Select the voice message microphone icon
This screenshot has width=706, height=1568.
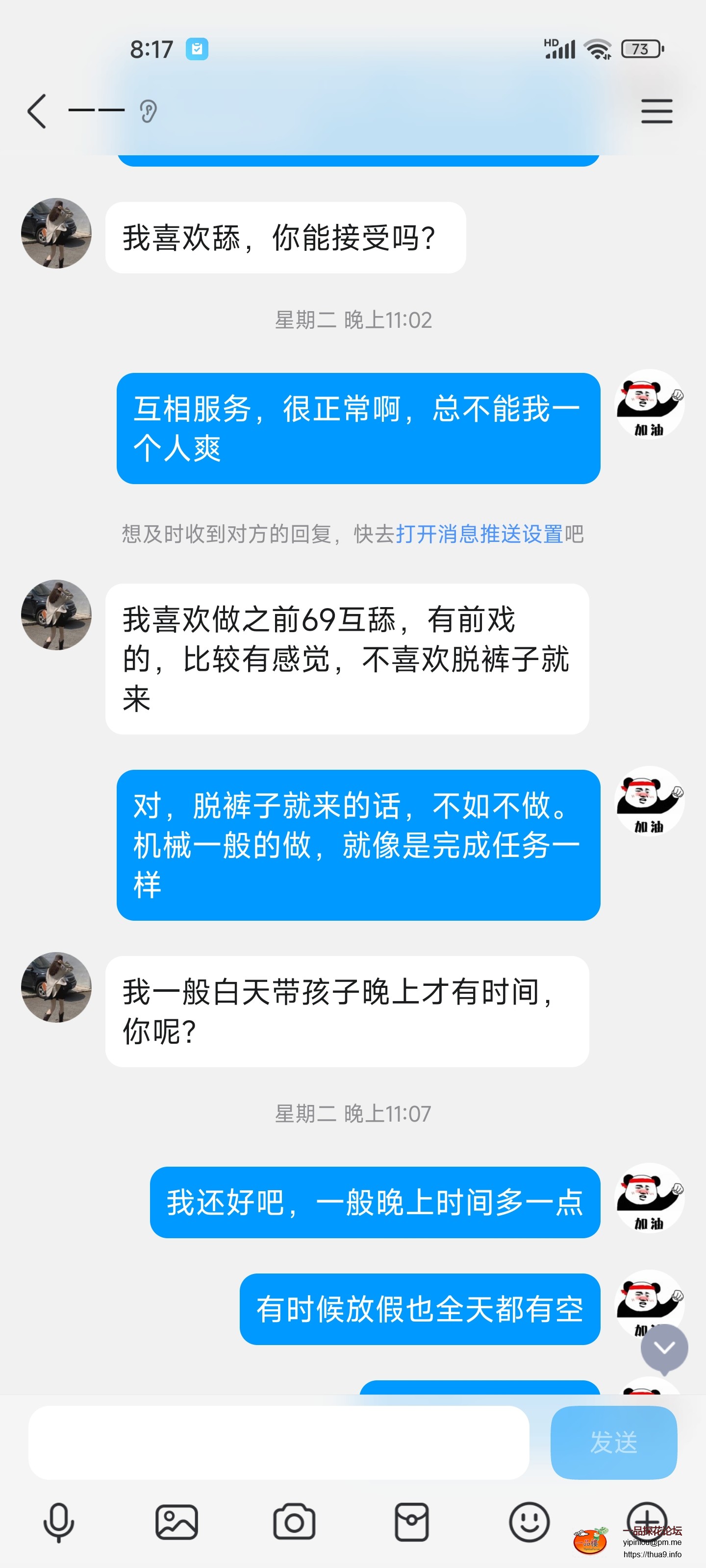pos(58,1522)
